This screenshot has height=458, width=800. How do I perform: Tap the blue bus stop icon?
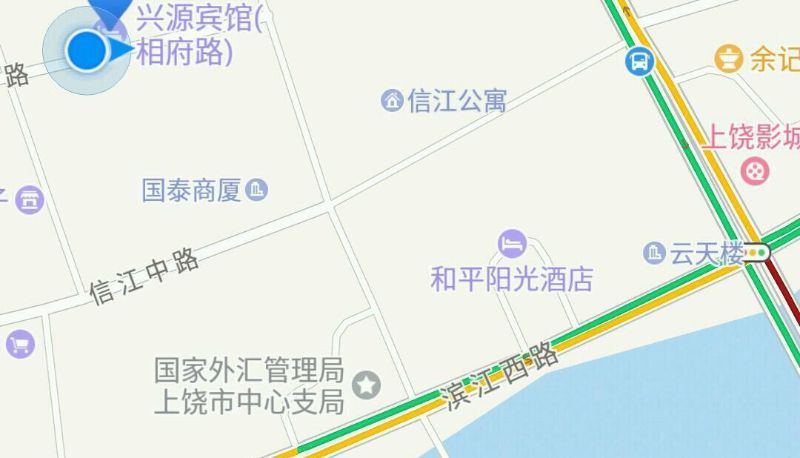pyautogui.click(x=639, y=62)
